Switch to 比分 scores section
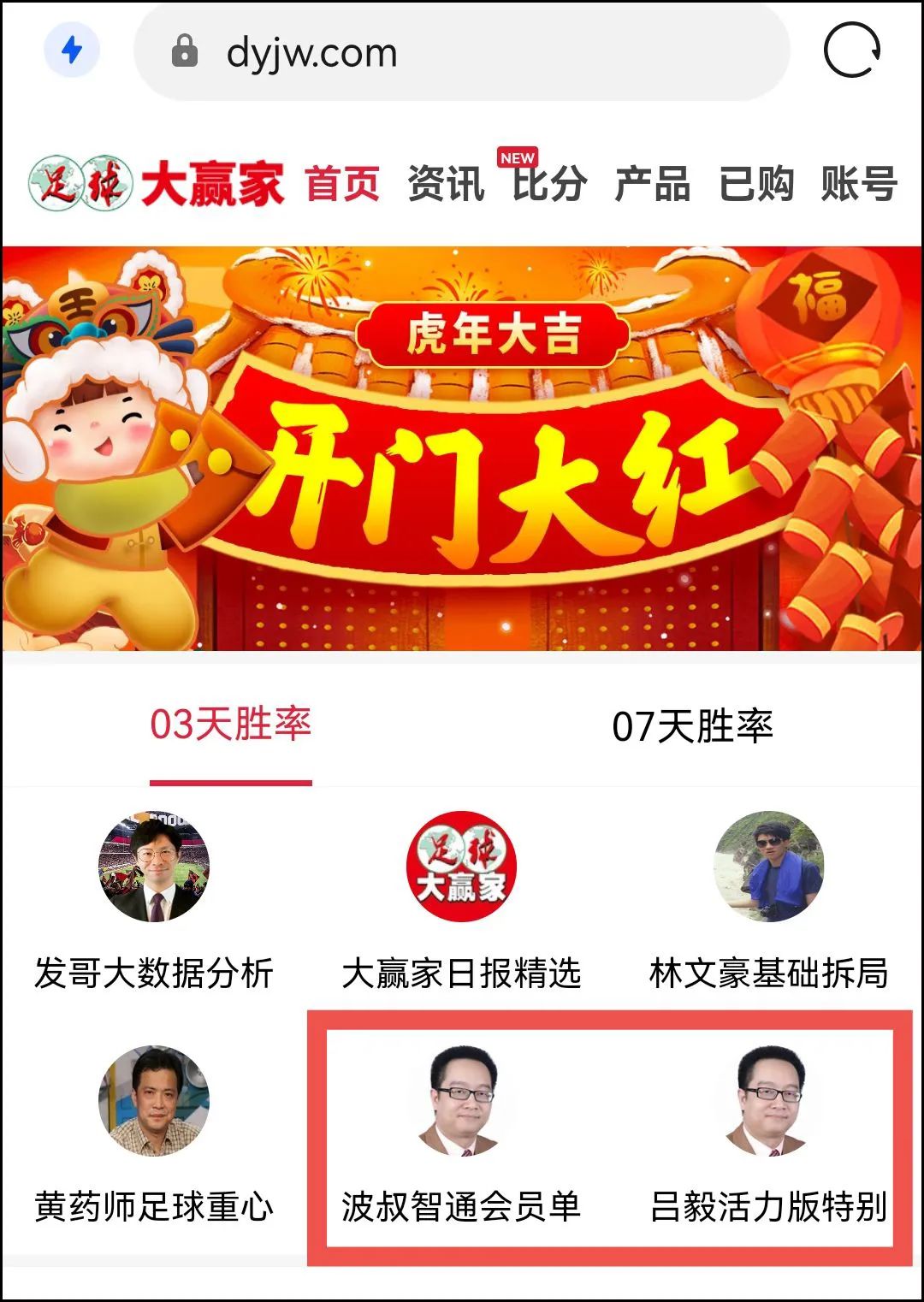Screen dimensions: 924x1302 pos(549,183)
